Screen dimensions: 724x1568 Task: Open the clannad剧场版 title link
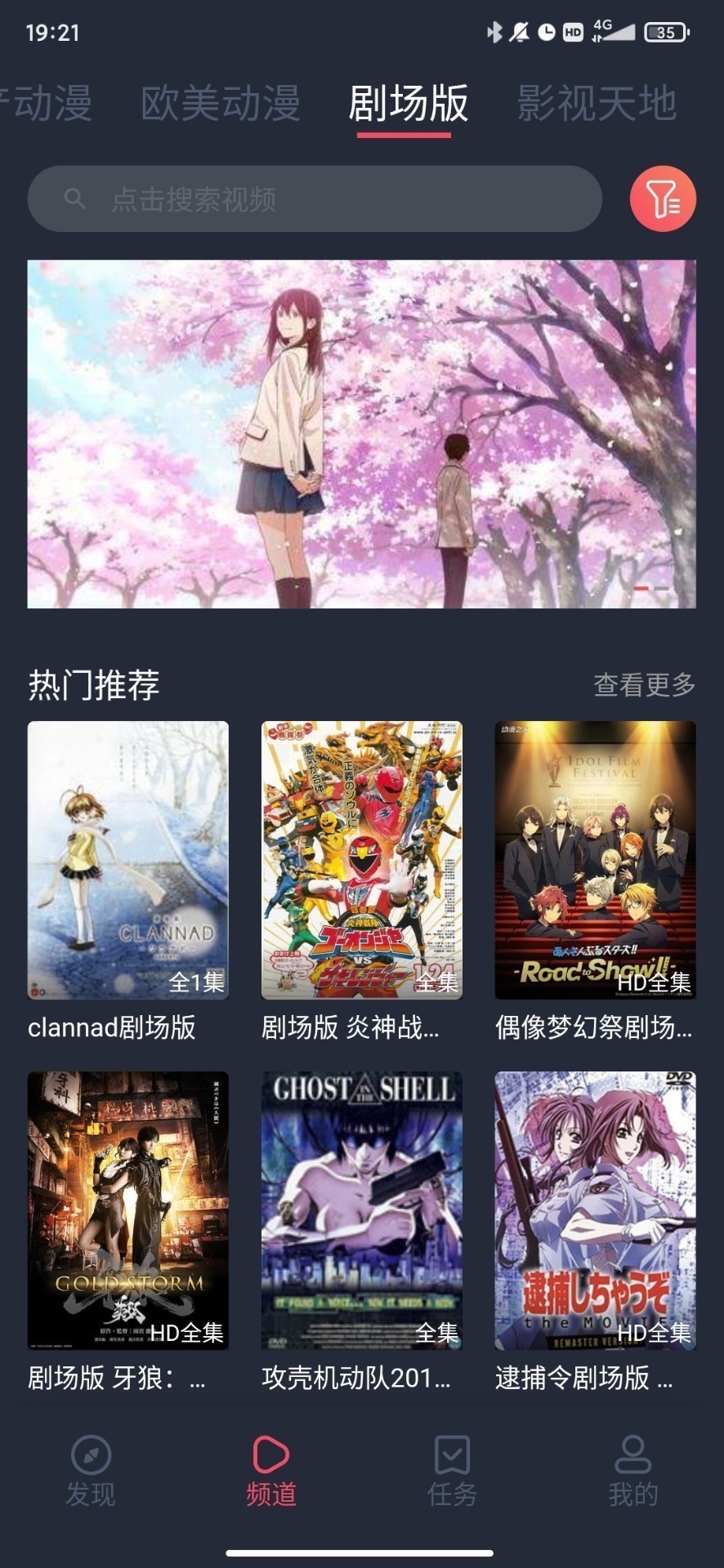[111, 1031]
